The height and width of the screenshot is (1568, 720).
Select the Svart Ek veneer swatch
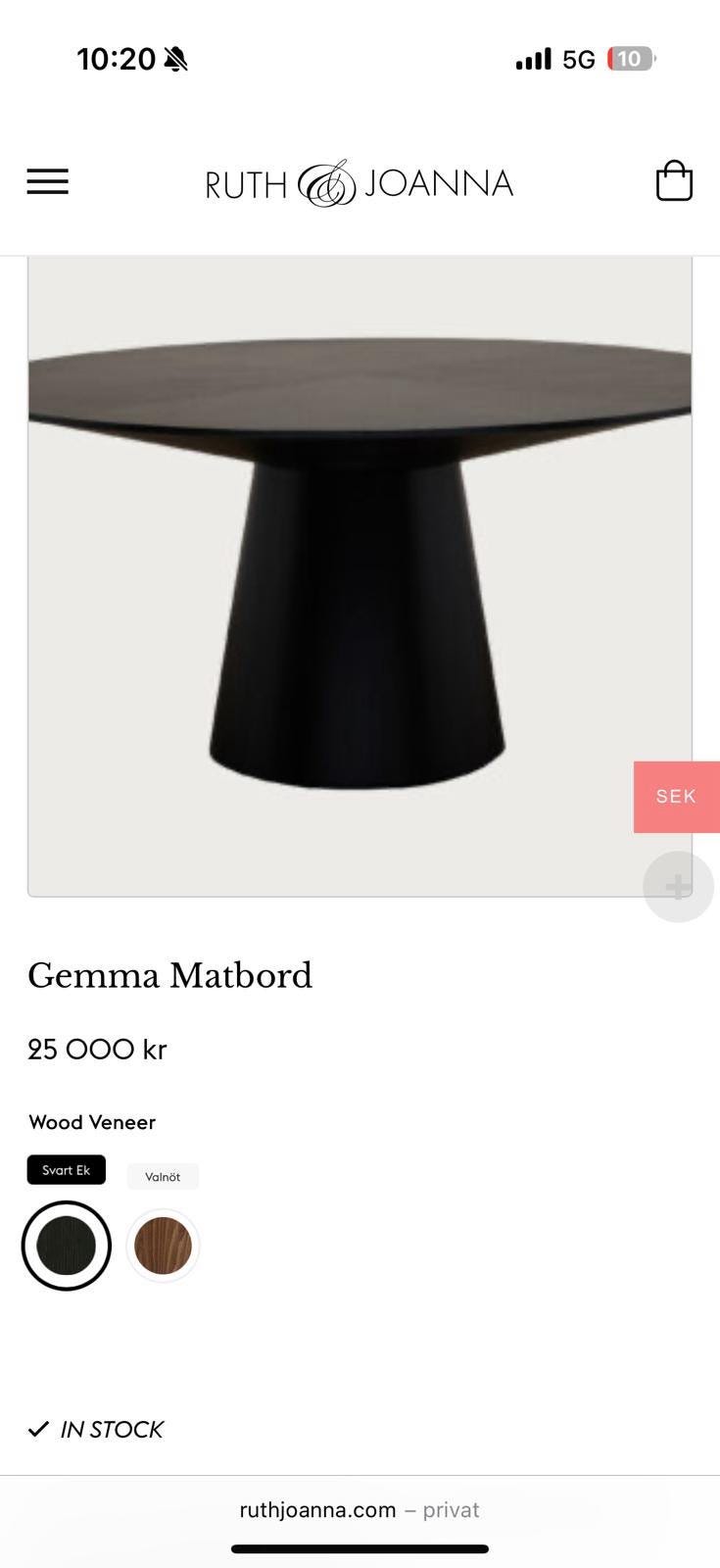click(x=67, y=1246)
